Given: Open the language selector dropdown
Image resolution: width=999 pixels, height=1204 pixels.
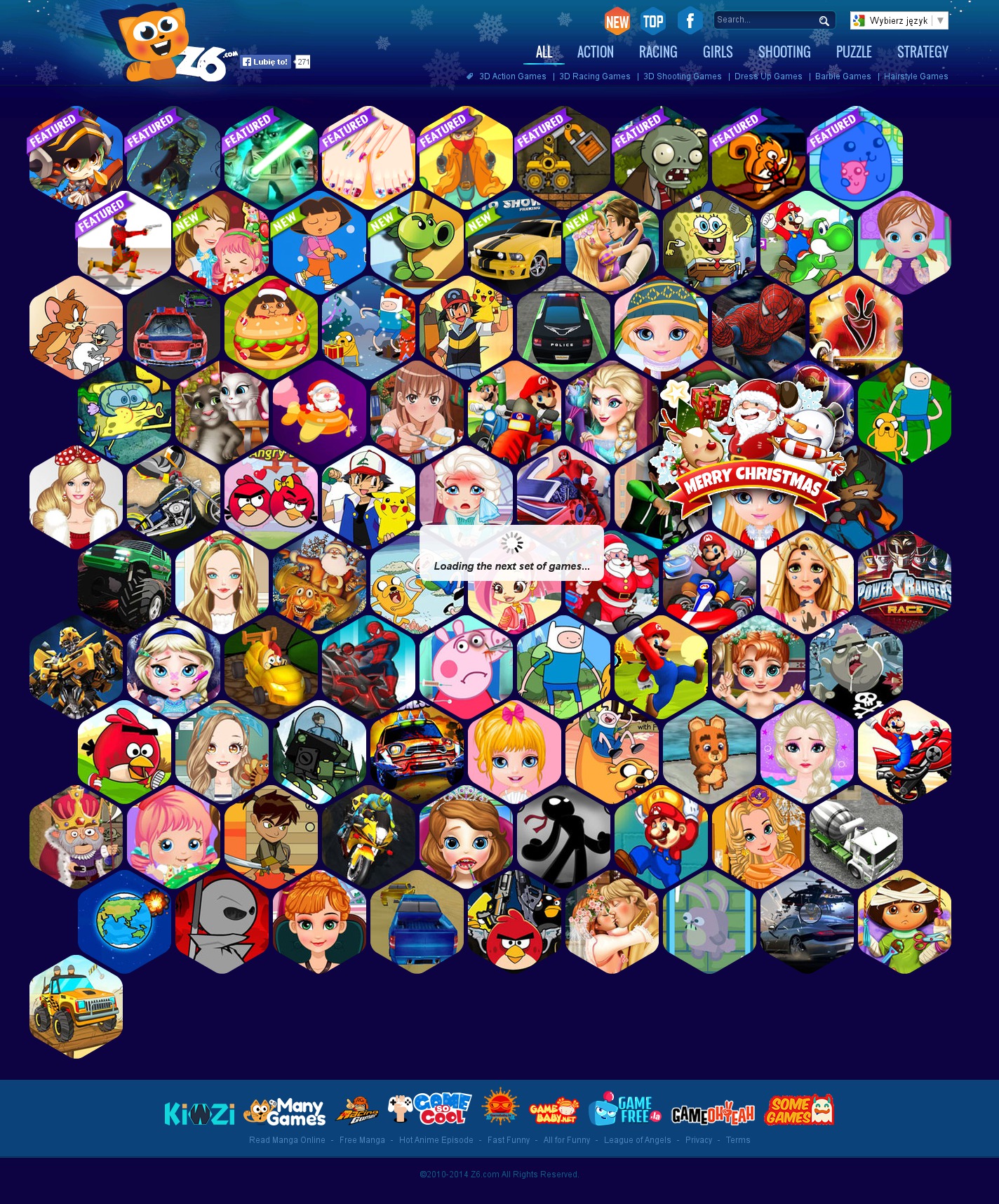Looking at the screenshot, I should (x=899, y=21).
